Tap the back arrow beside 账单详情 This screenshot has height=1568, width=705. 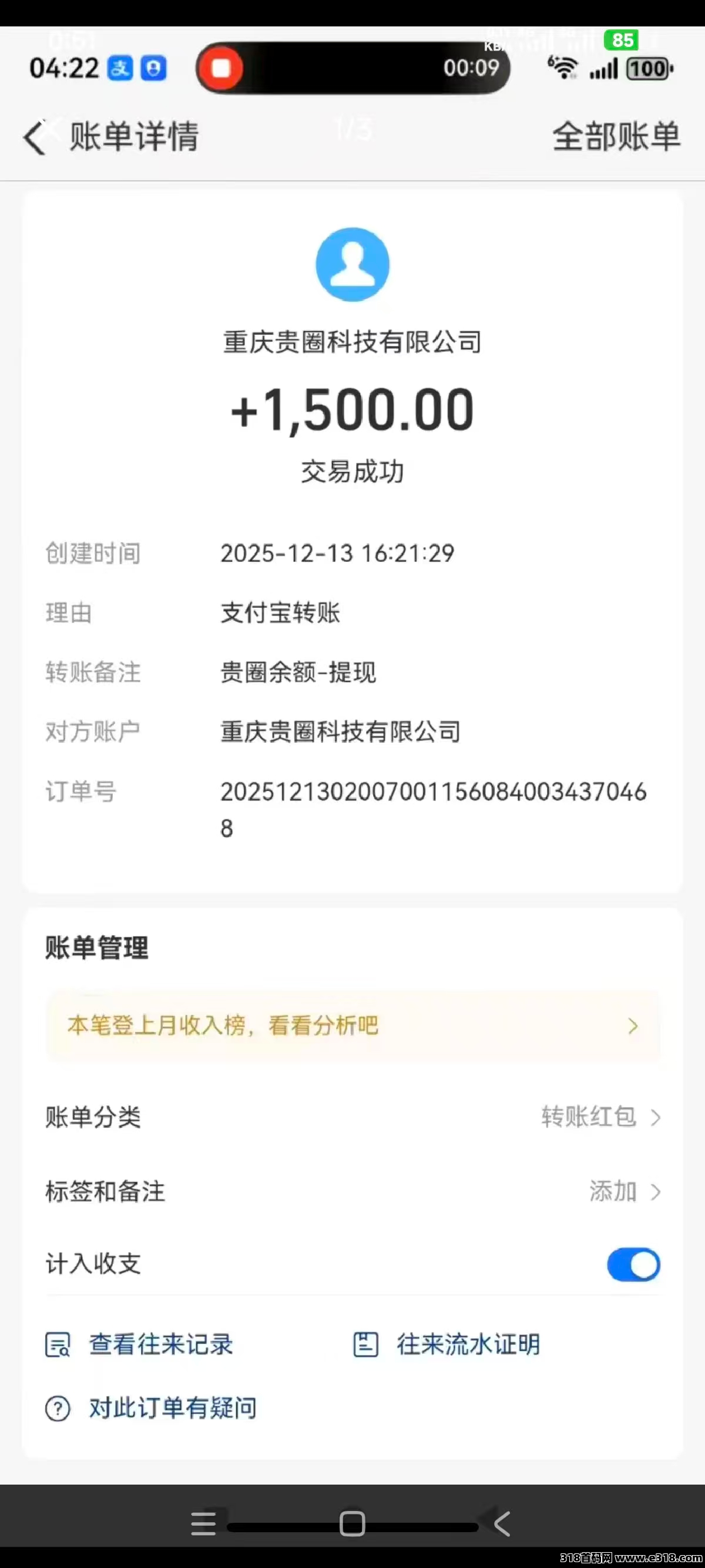coord(35,137)
